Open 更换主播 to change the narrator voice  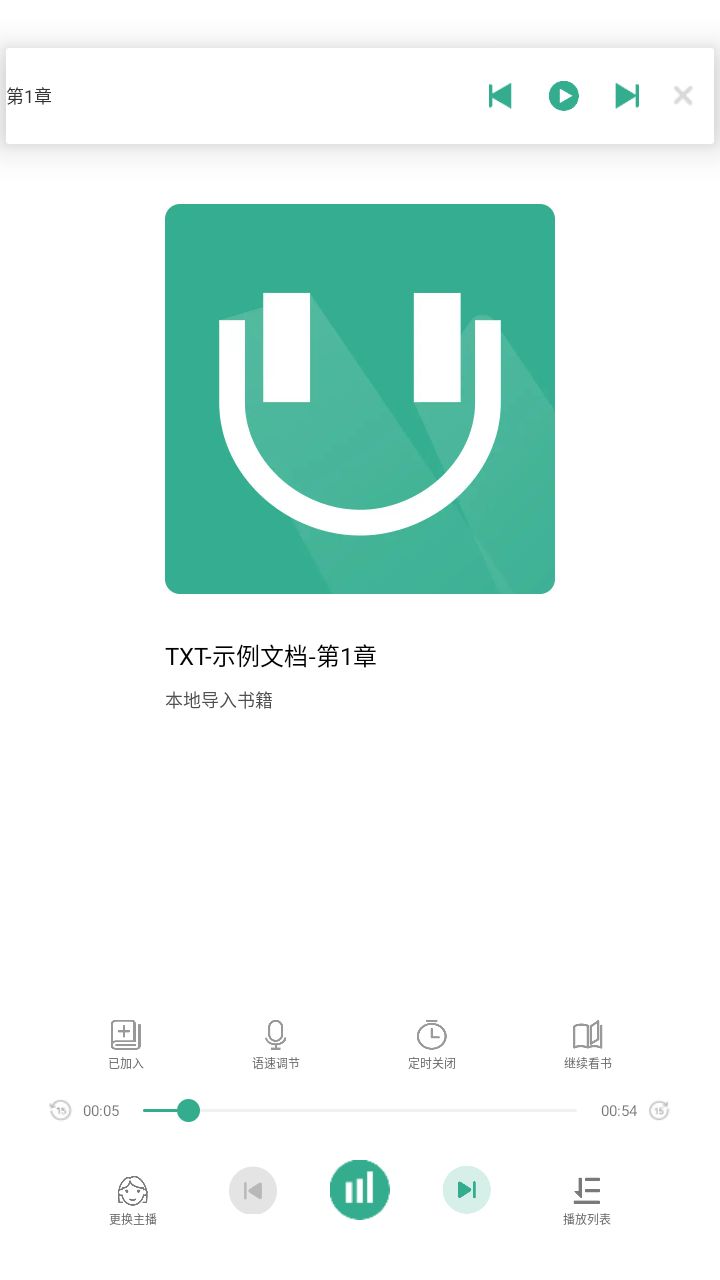pos(131,1196)
